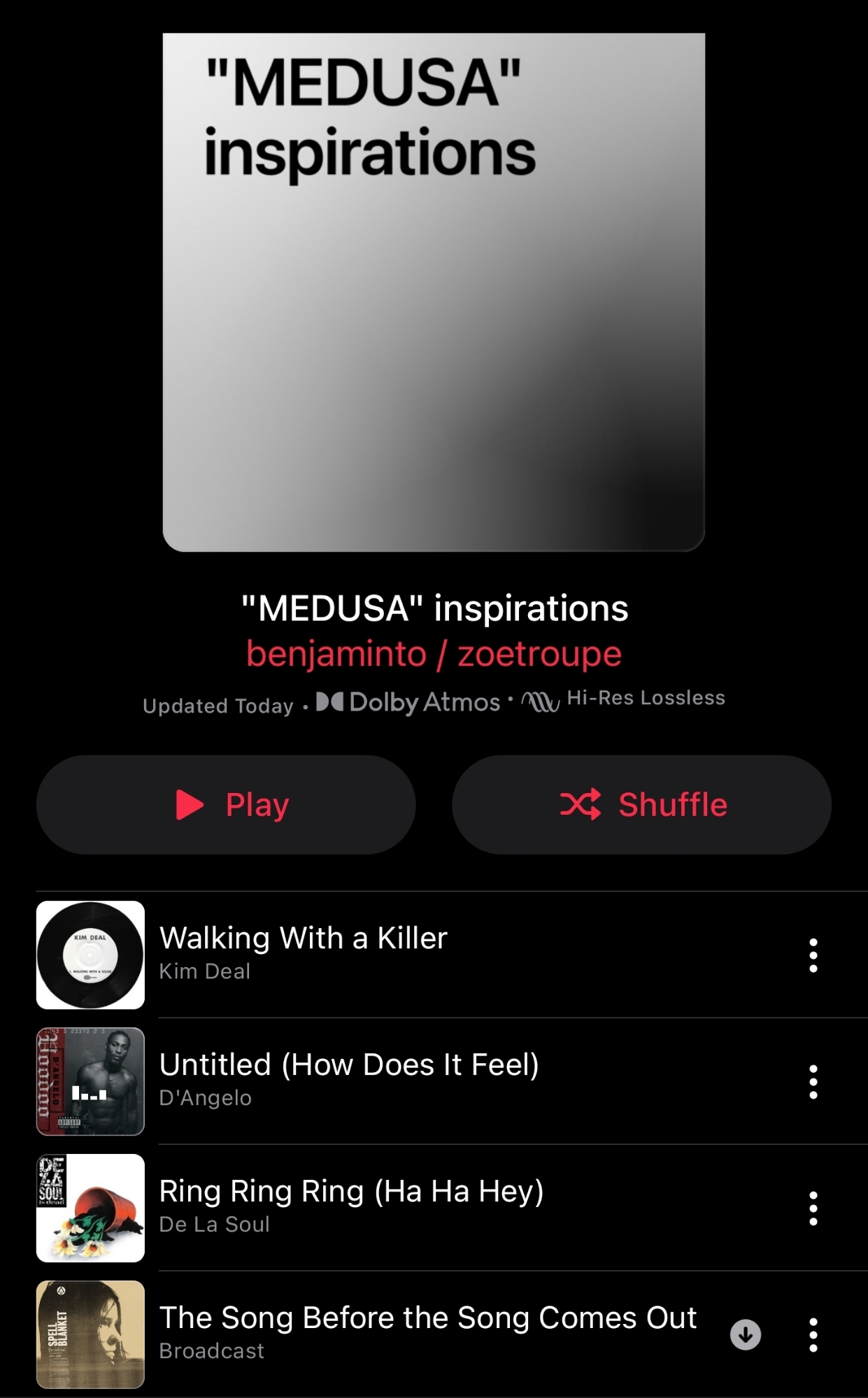Download the Broadcast song
This screenshot has height=1398, width=868.
click(x=746, y=1335)
